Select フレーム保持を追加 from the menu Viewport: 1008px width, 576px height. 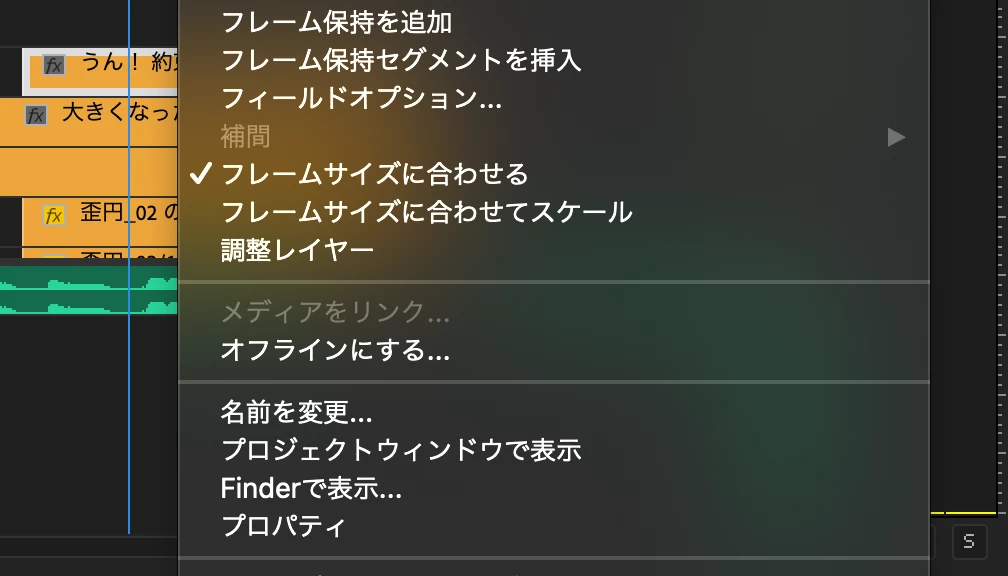336,22
